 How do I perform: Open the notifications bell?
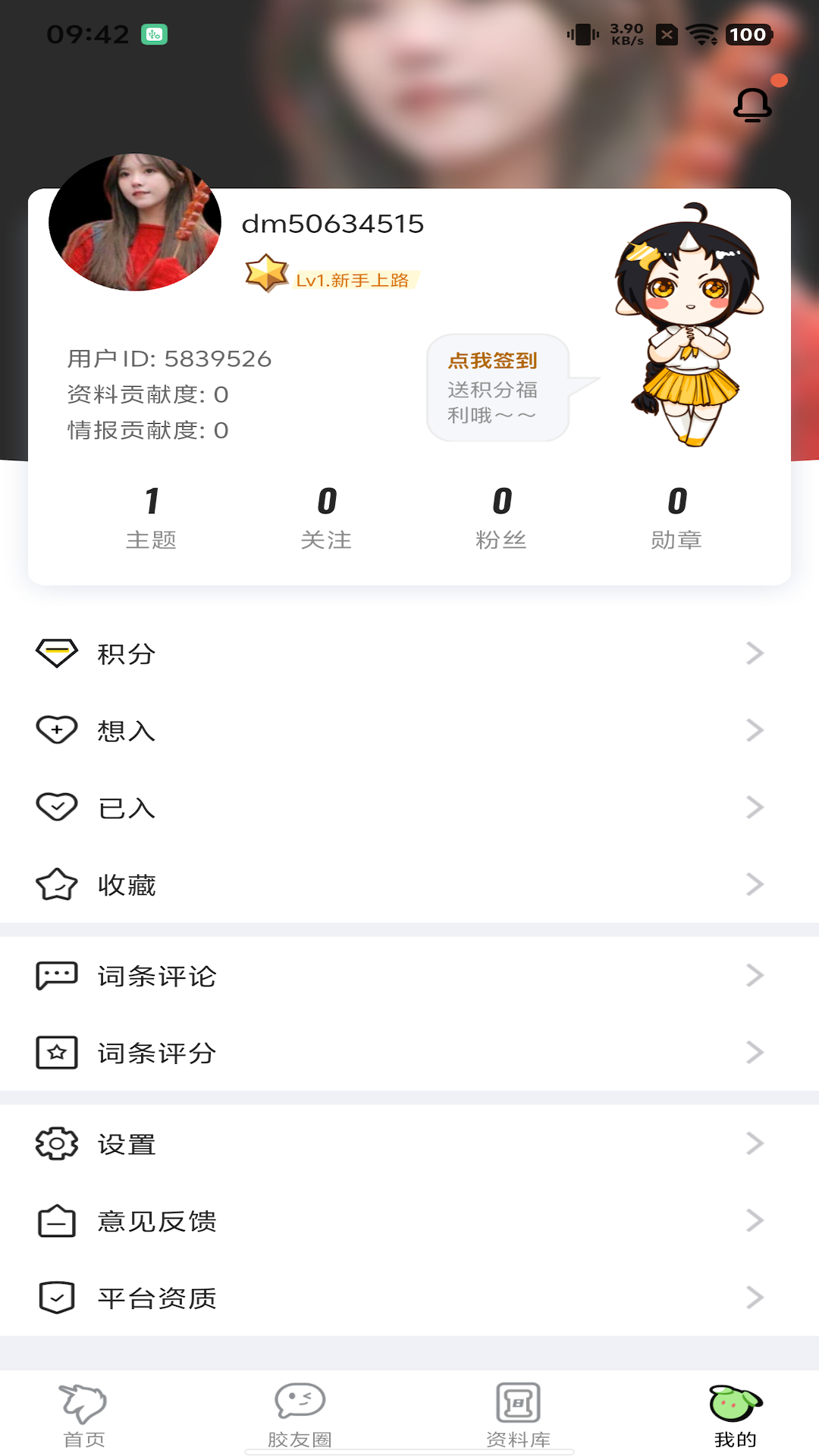pyautogui.click(x=752, y=105)
